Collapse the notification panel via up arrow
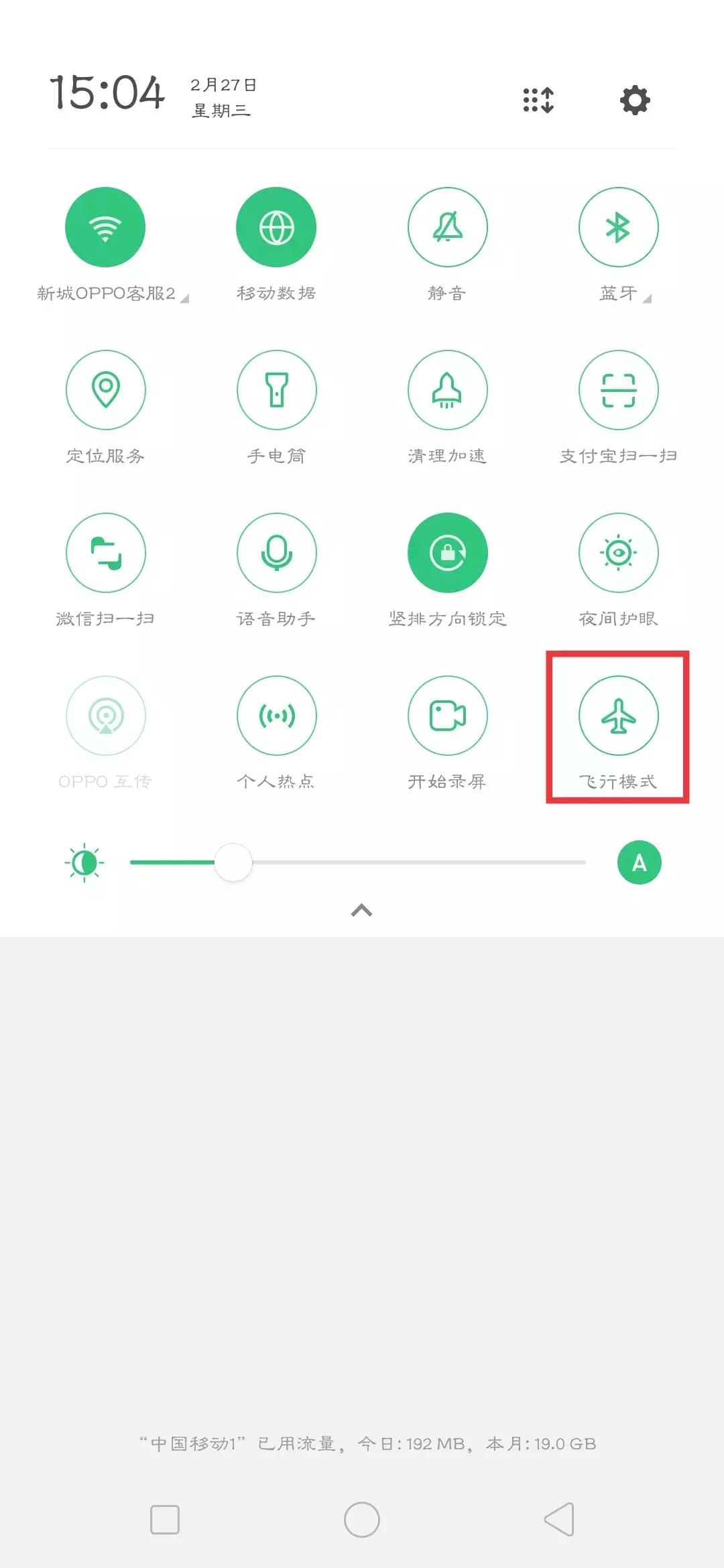The width and height of the screenshot is (724, 1568). 362,910
